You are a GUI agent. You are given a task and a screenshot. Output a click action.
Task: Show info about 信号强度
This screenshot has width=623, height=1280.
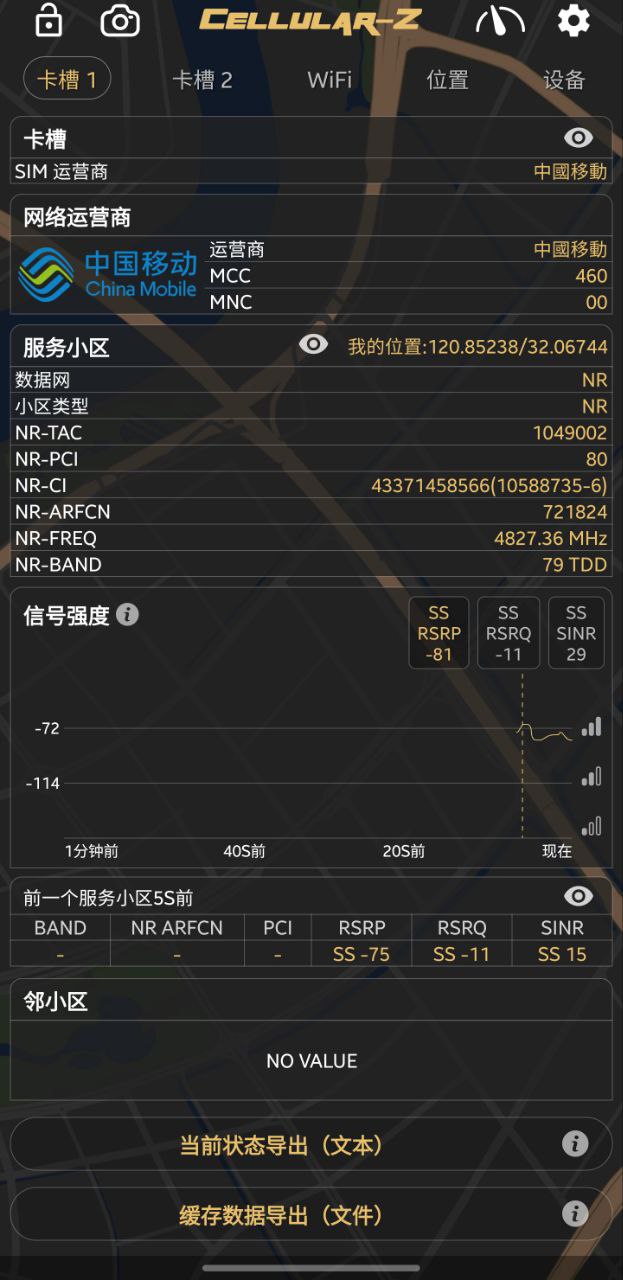point(127,614)
